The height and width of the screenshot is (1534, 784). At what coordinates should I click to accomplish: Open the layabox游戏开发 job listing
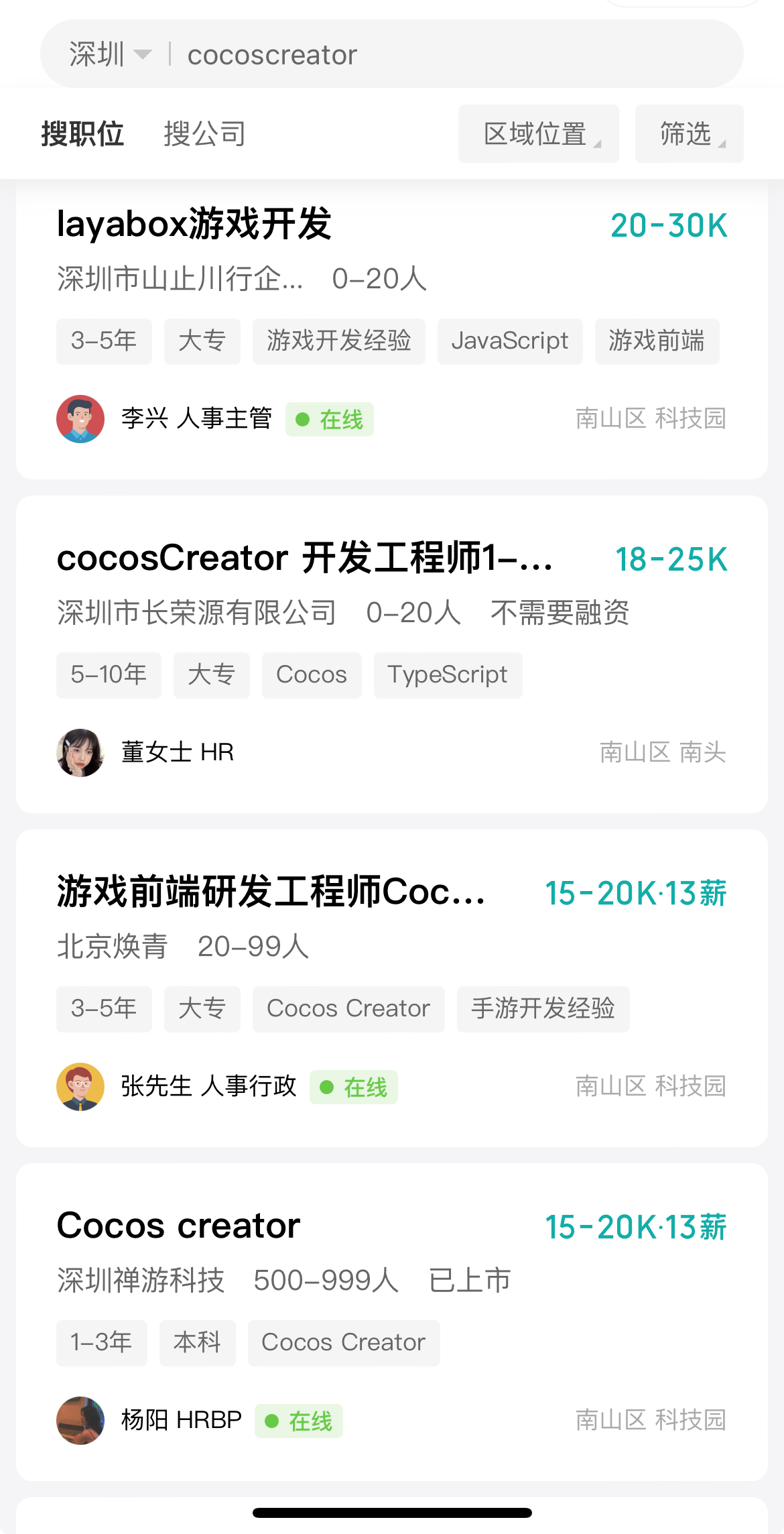point(194,225)
